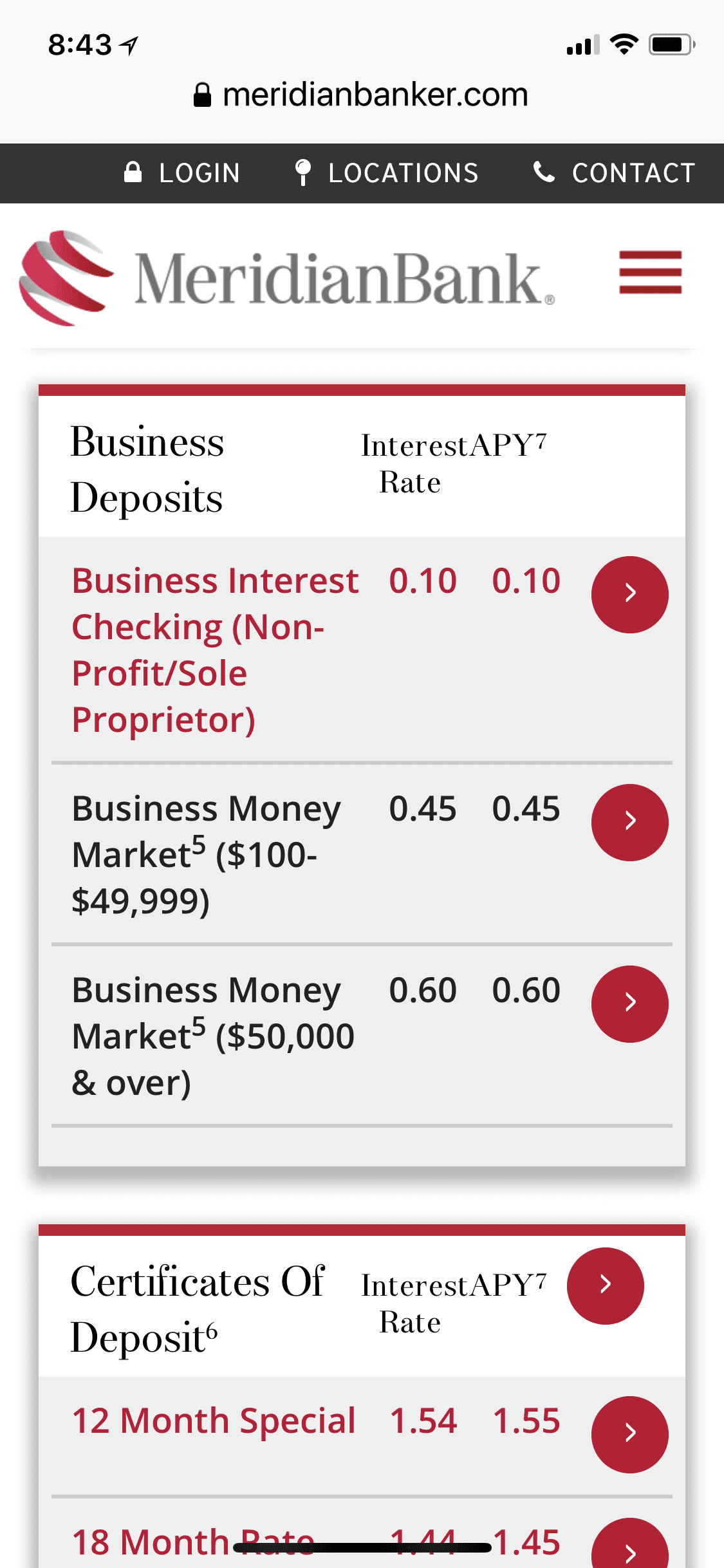Image resolution: width=724 pixels, height=1568 pixels.
Task: Tap the Contact link
Action: pos(615,173)
